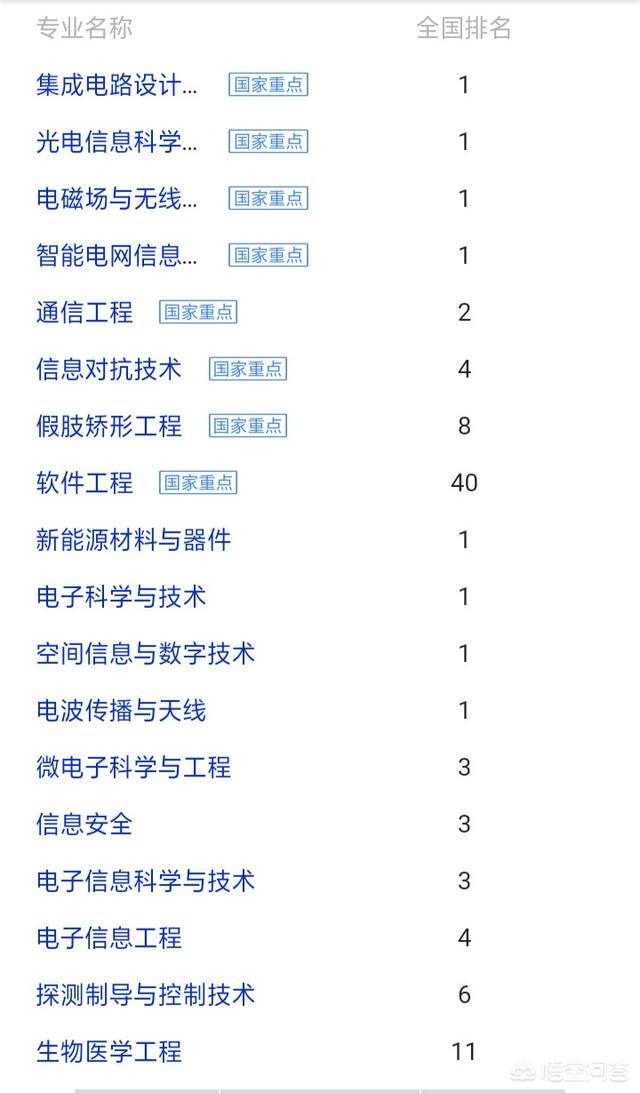Open the 生物医学工程 major link
Image resolution: width=640 pixels, height=1093 pixels.
click(109, 1051)
